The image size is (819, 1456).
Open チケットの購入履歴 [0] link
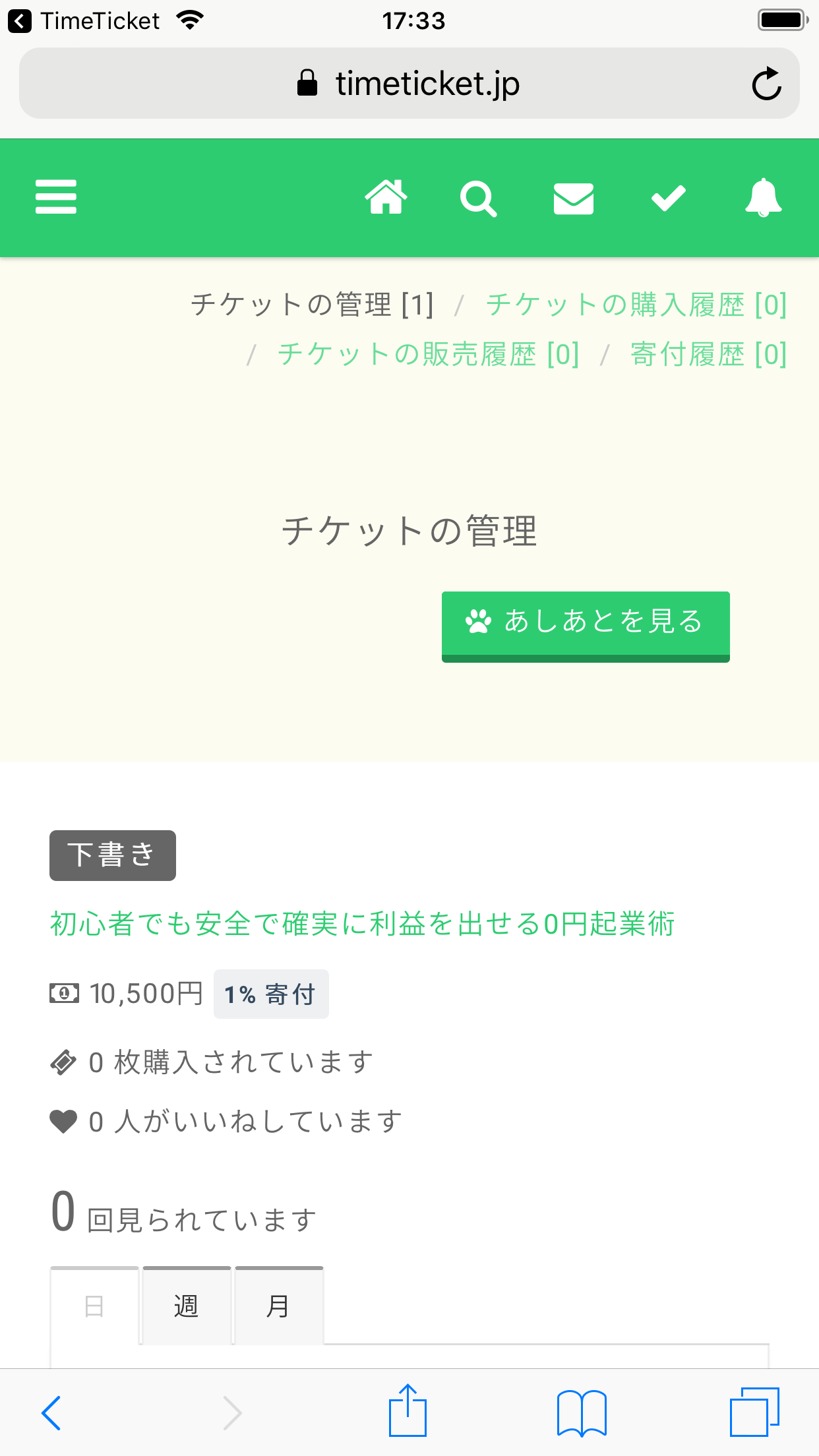click(x=636, y=305)
